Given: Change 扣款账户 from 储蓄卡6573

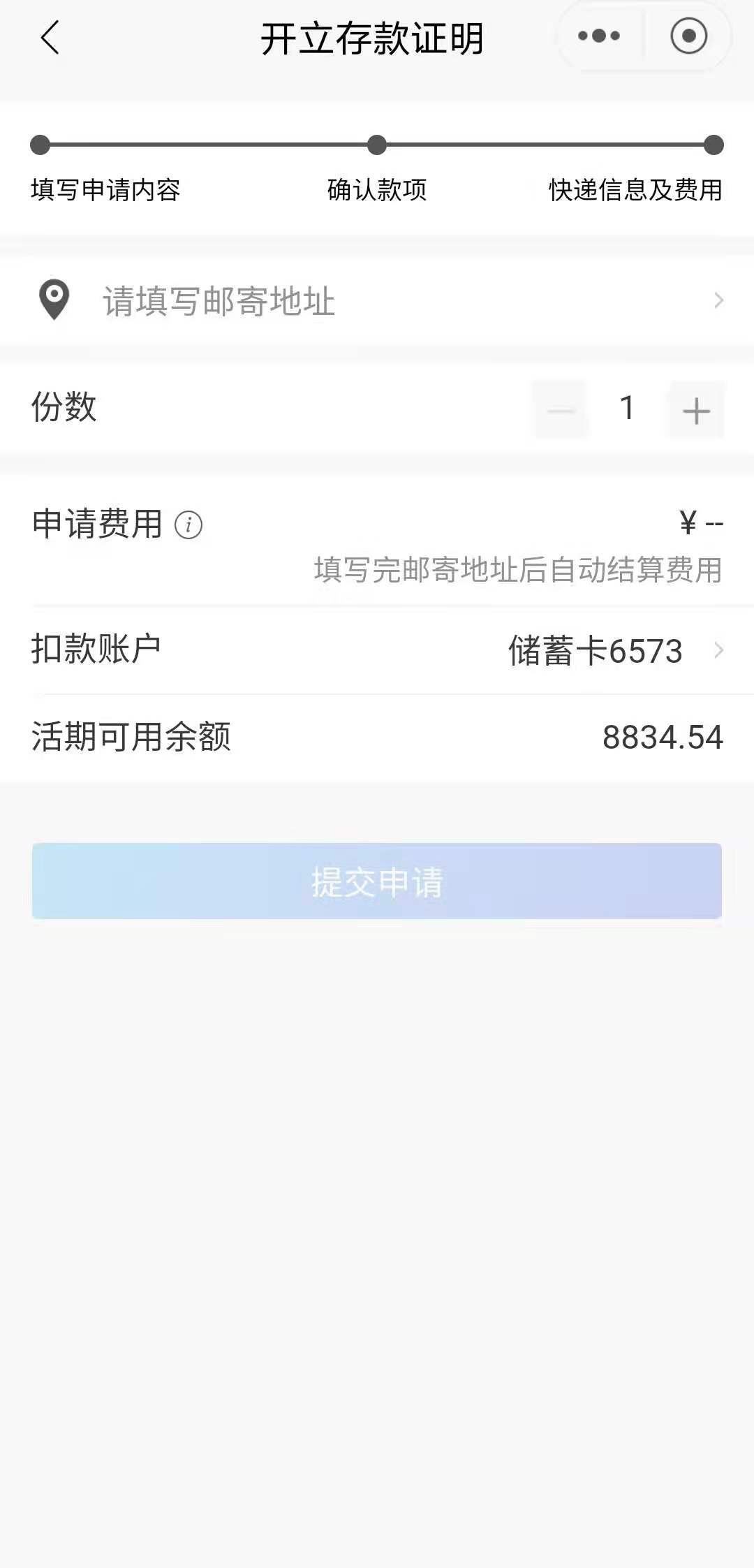Looking at the screenshot, I should pyautogui.click(x=614, y=651).
